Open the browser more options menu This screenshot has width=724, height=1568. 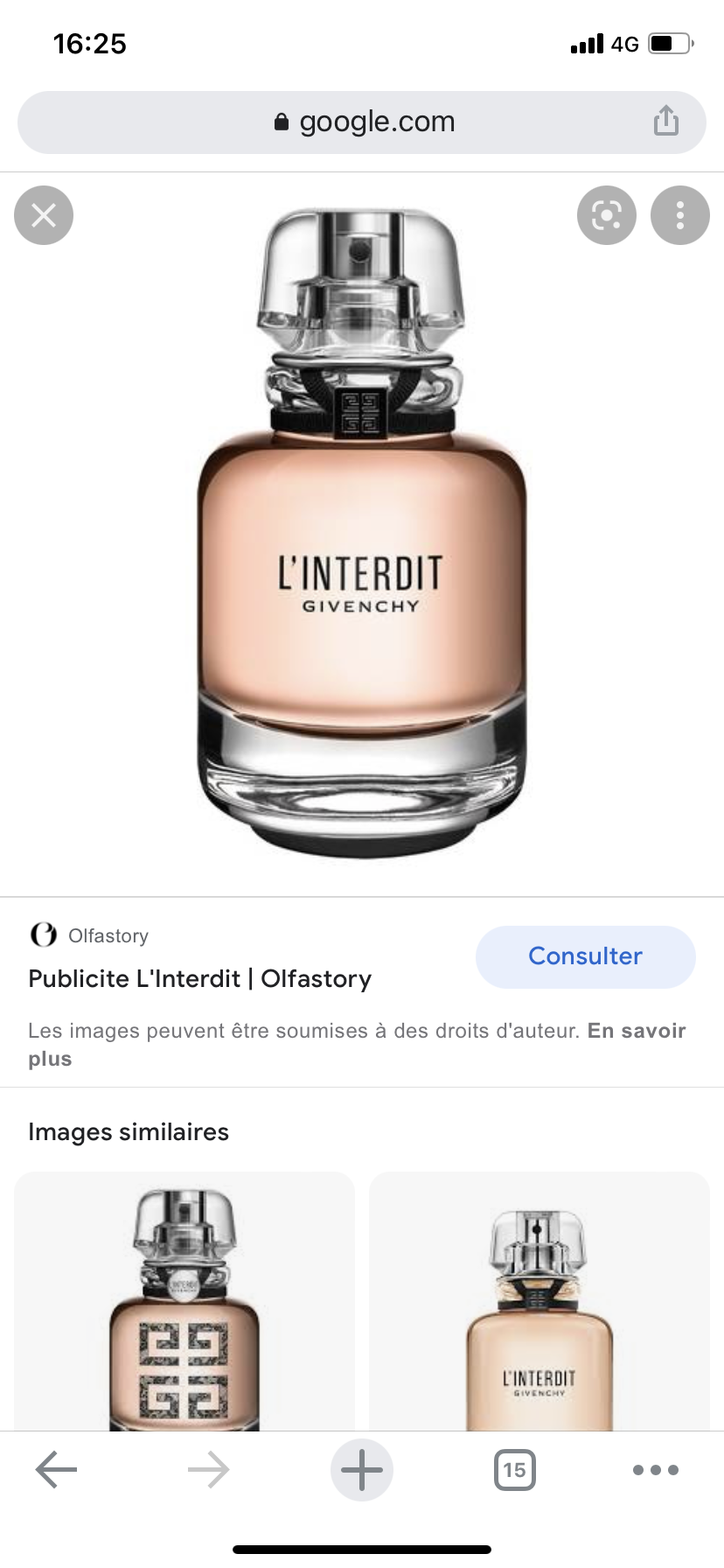point(655,1470)
